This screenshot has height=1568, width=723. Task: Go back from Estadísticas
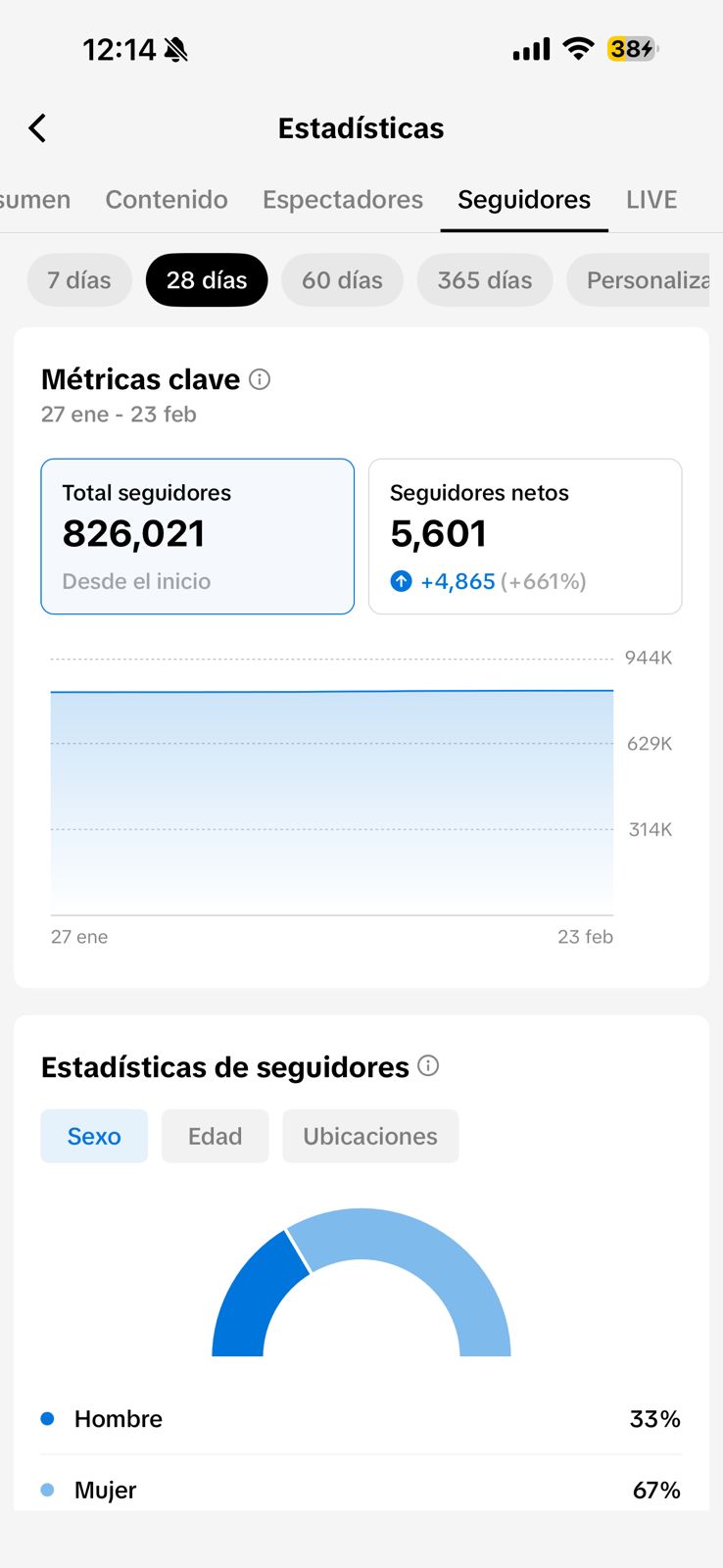point(37,128)
